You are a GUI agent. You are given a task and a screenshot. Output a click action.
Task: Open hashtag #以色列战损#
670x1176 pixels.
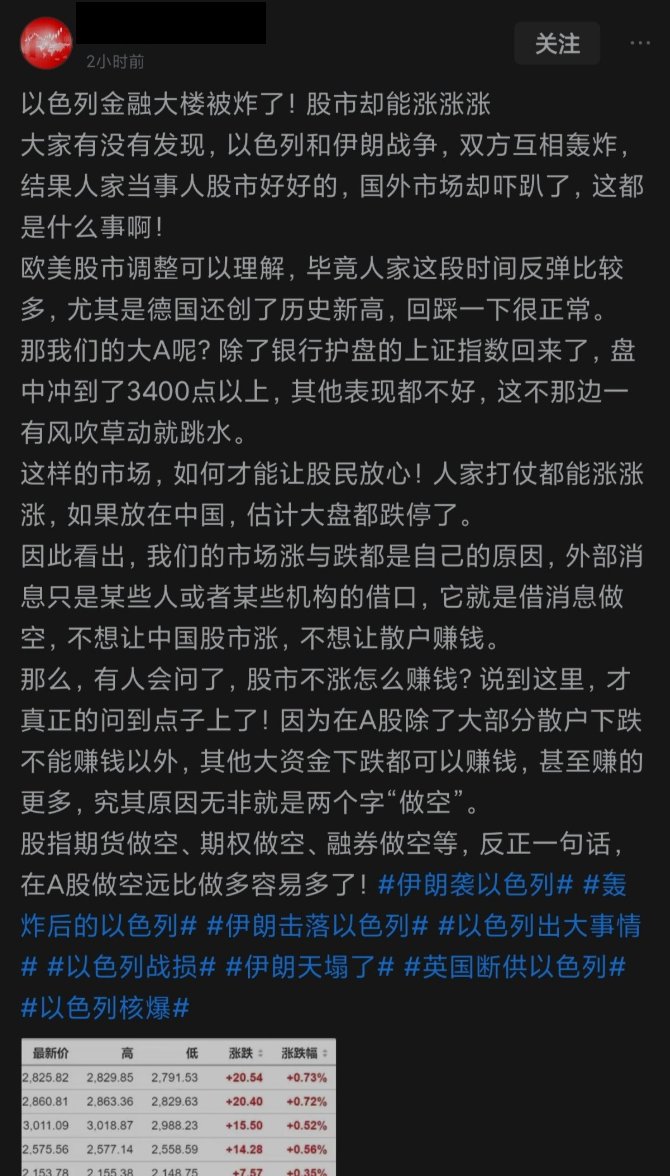tap(132, 968)
